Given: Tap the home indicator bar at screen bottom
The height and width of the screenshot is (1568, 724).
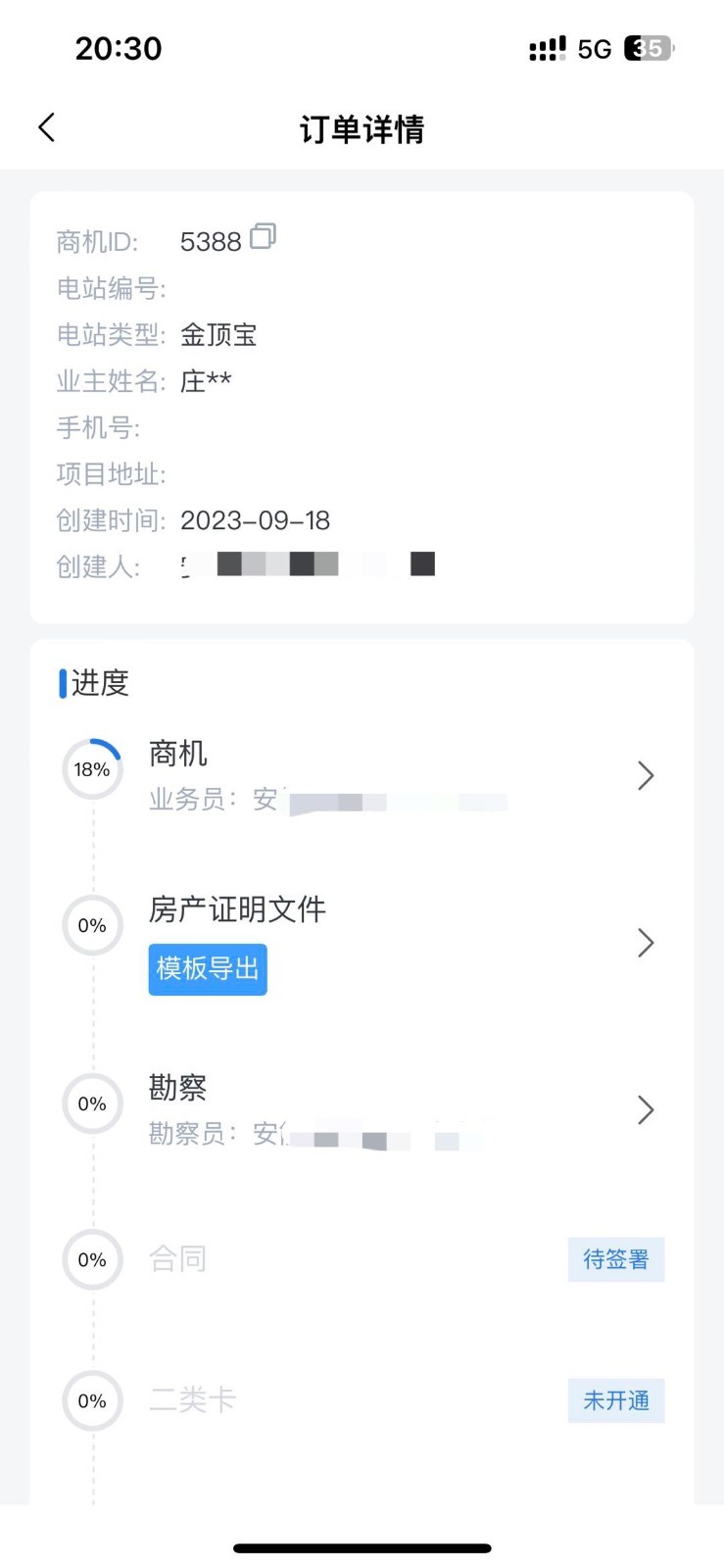Looking at the screenshot, I should 362,1546.
